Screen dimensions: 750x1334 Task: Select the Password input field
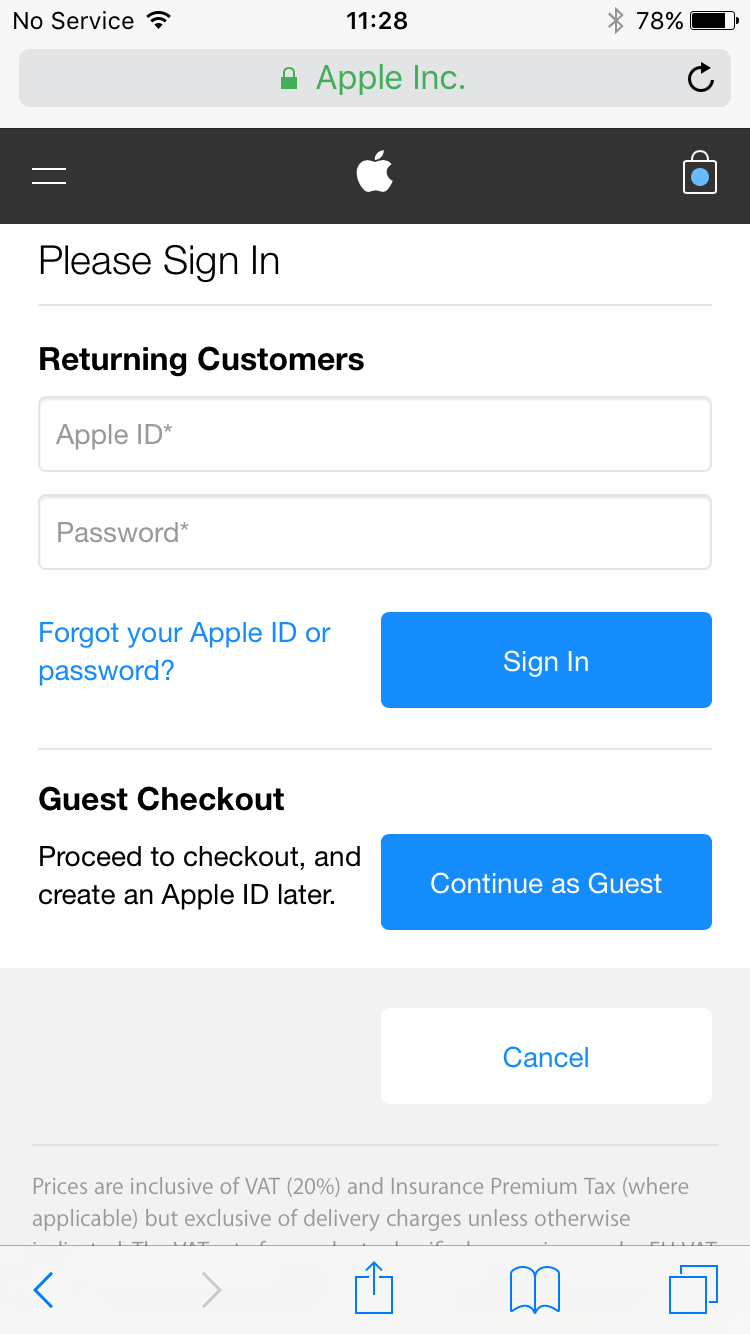pos(374,531)
